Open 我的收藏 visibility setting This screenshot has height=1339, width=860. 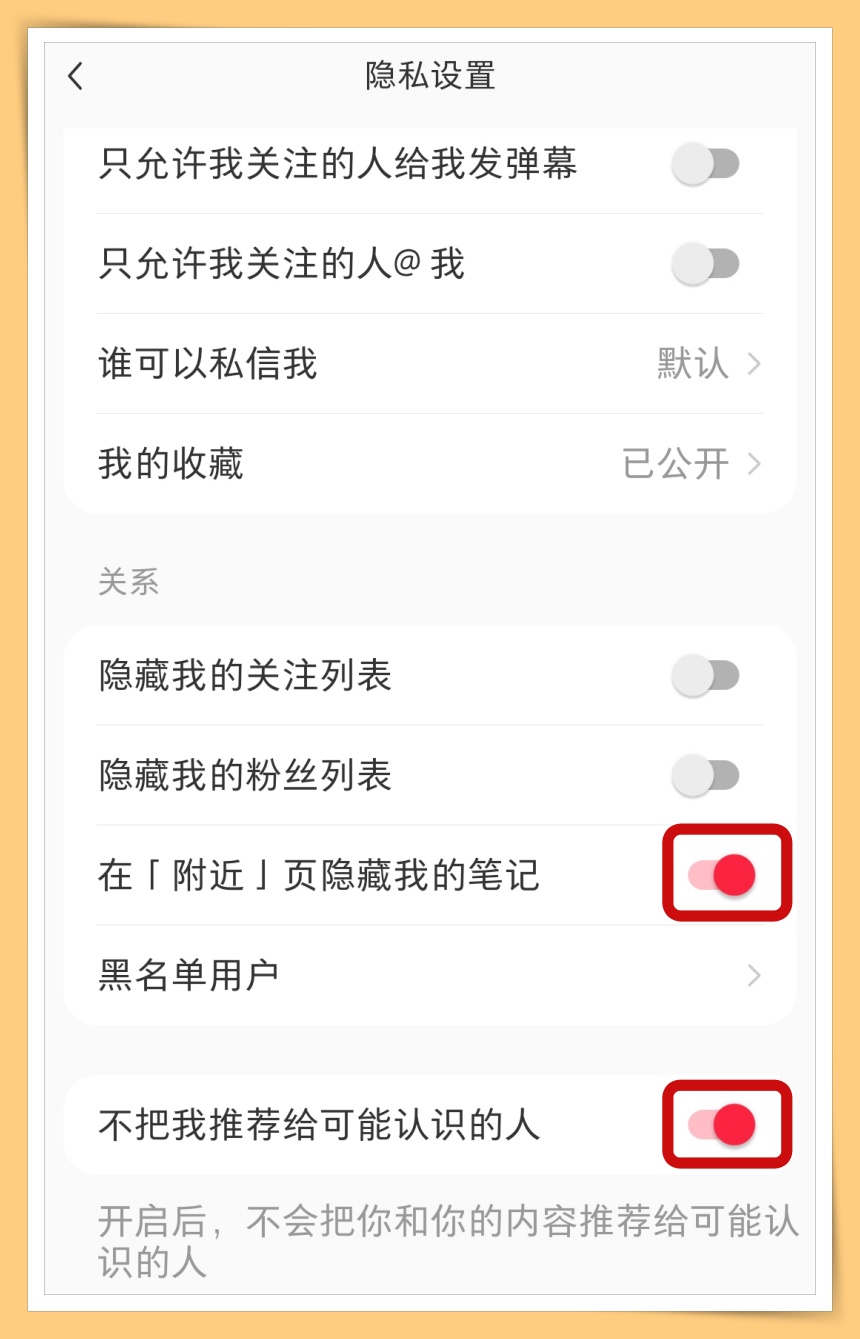[430, 464]
